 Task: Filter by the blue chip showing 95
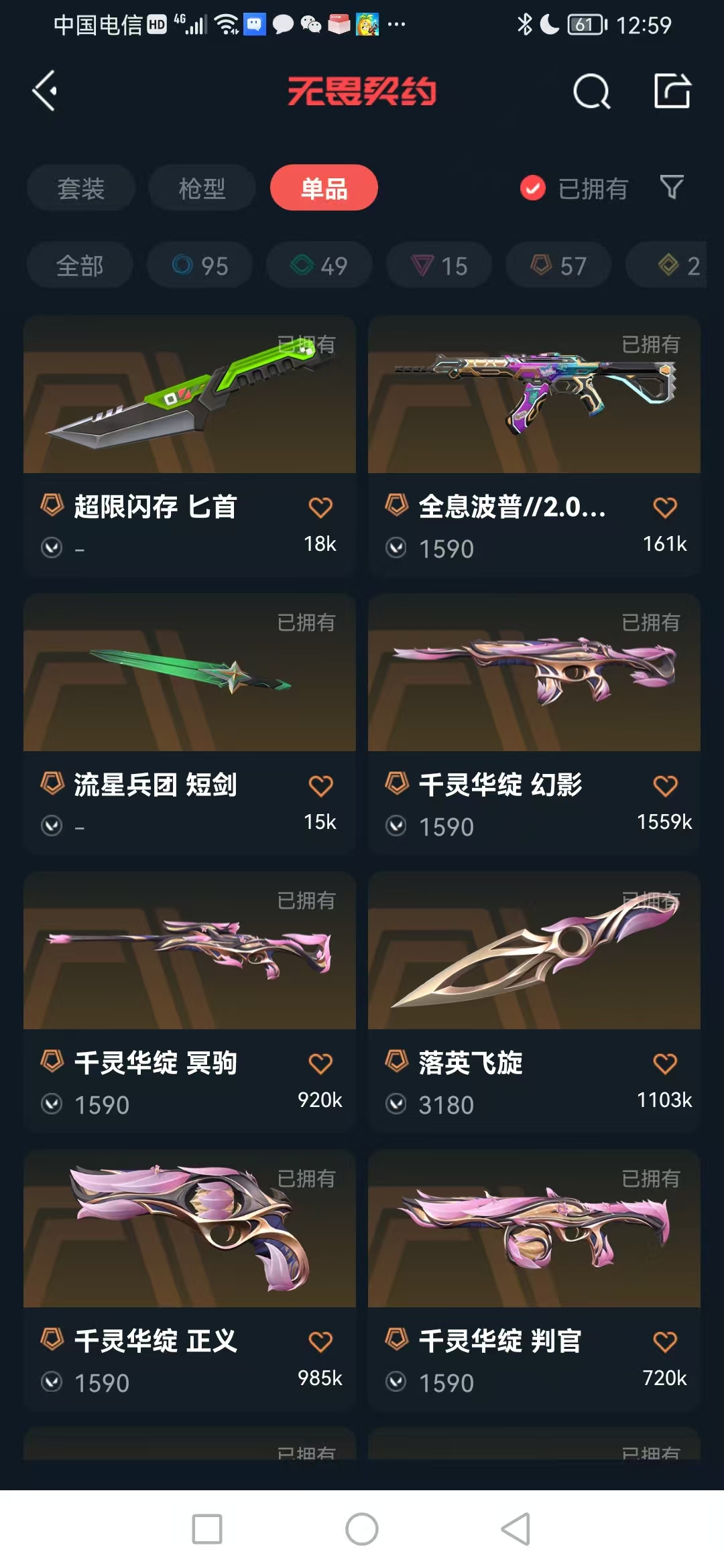click(200, 265)
